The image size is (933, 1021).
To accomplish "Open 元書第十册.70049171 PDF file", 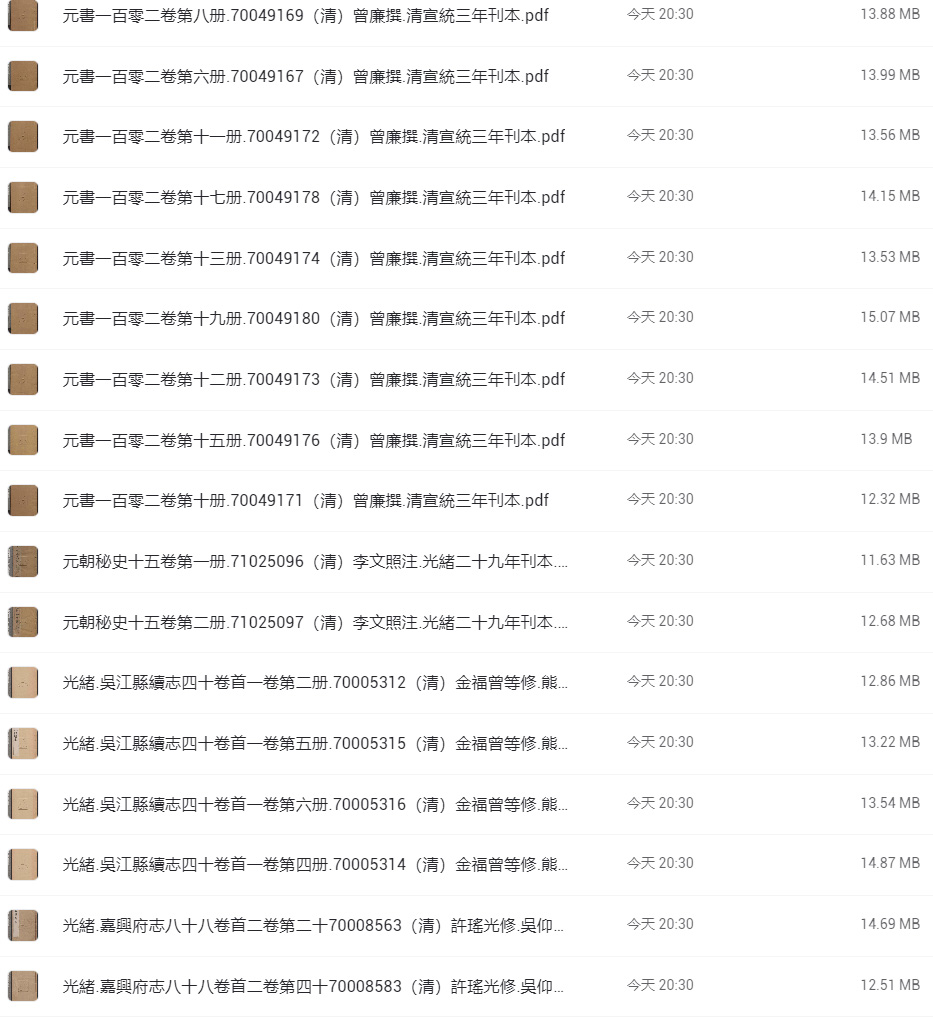I will (x=305, y=501).
